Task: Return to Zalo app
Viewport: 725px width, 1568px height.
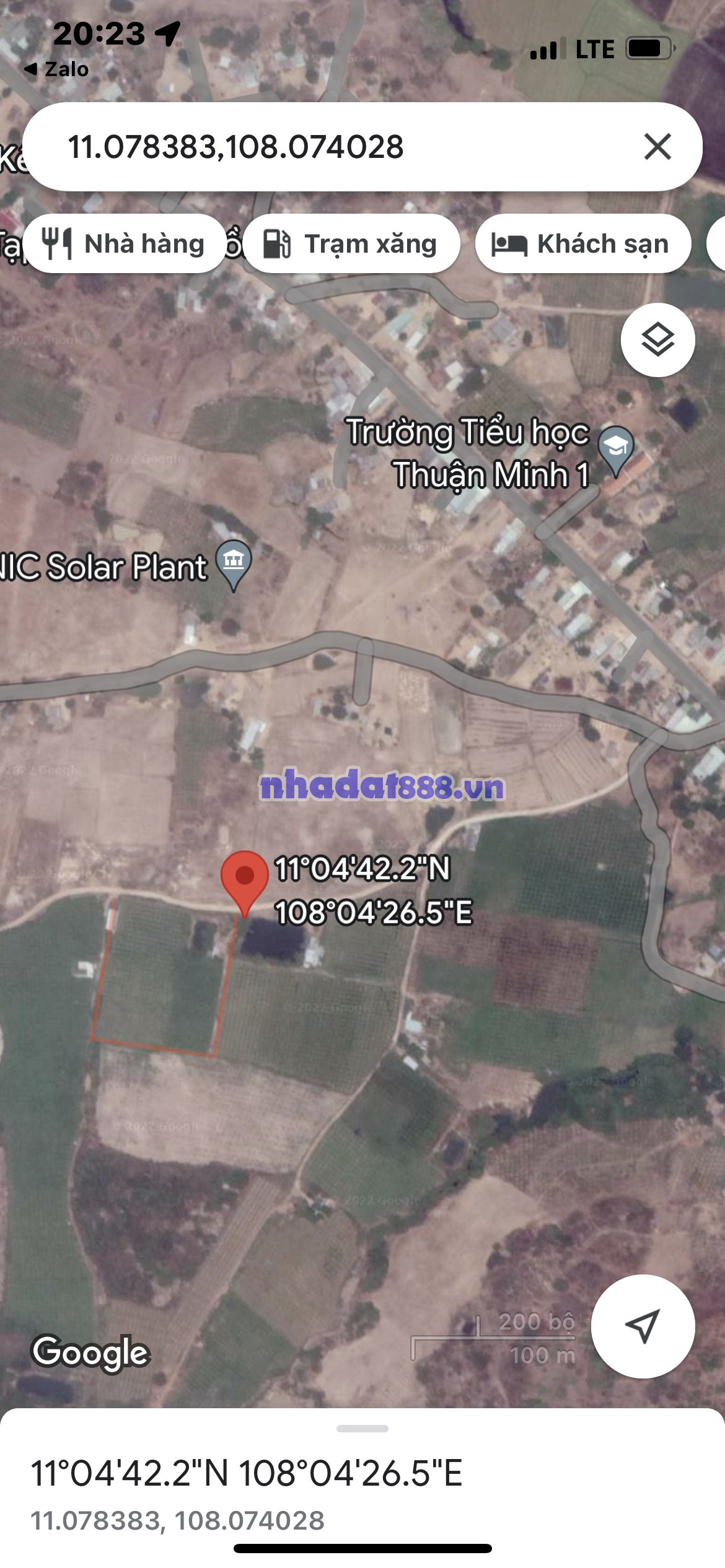Action: 57,69
